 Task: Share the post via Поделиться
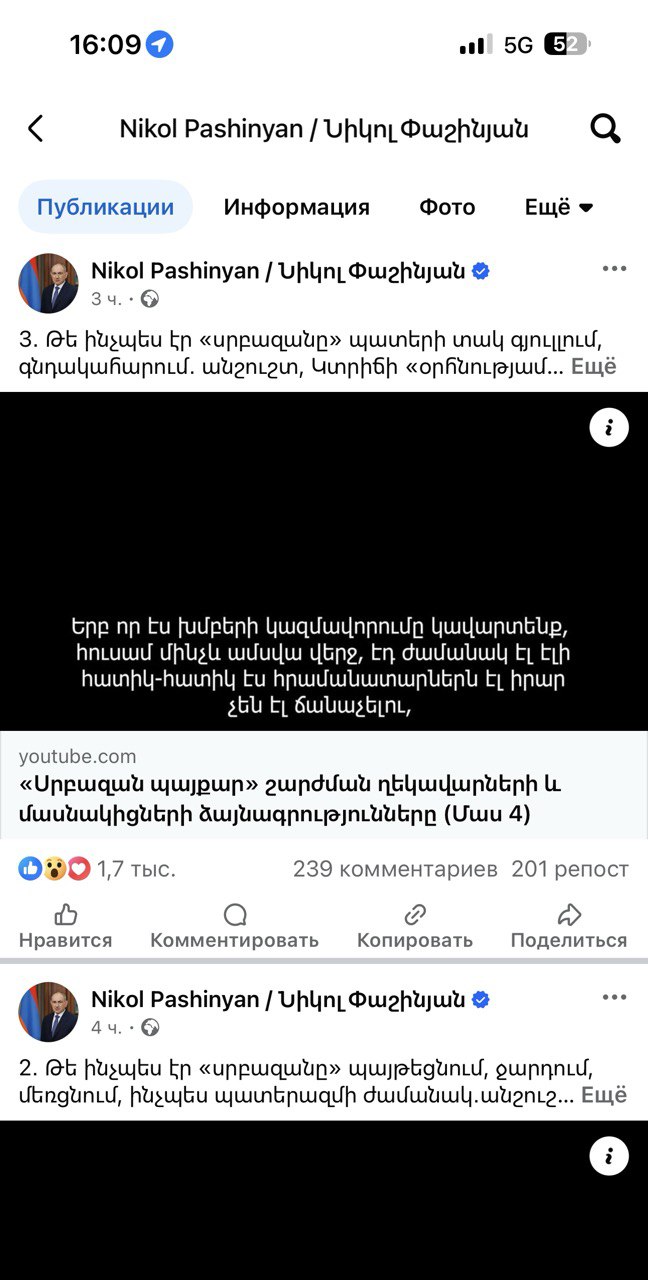pos(568,926)
